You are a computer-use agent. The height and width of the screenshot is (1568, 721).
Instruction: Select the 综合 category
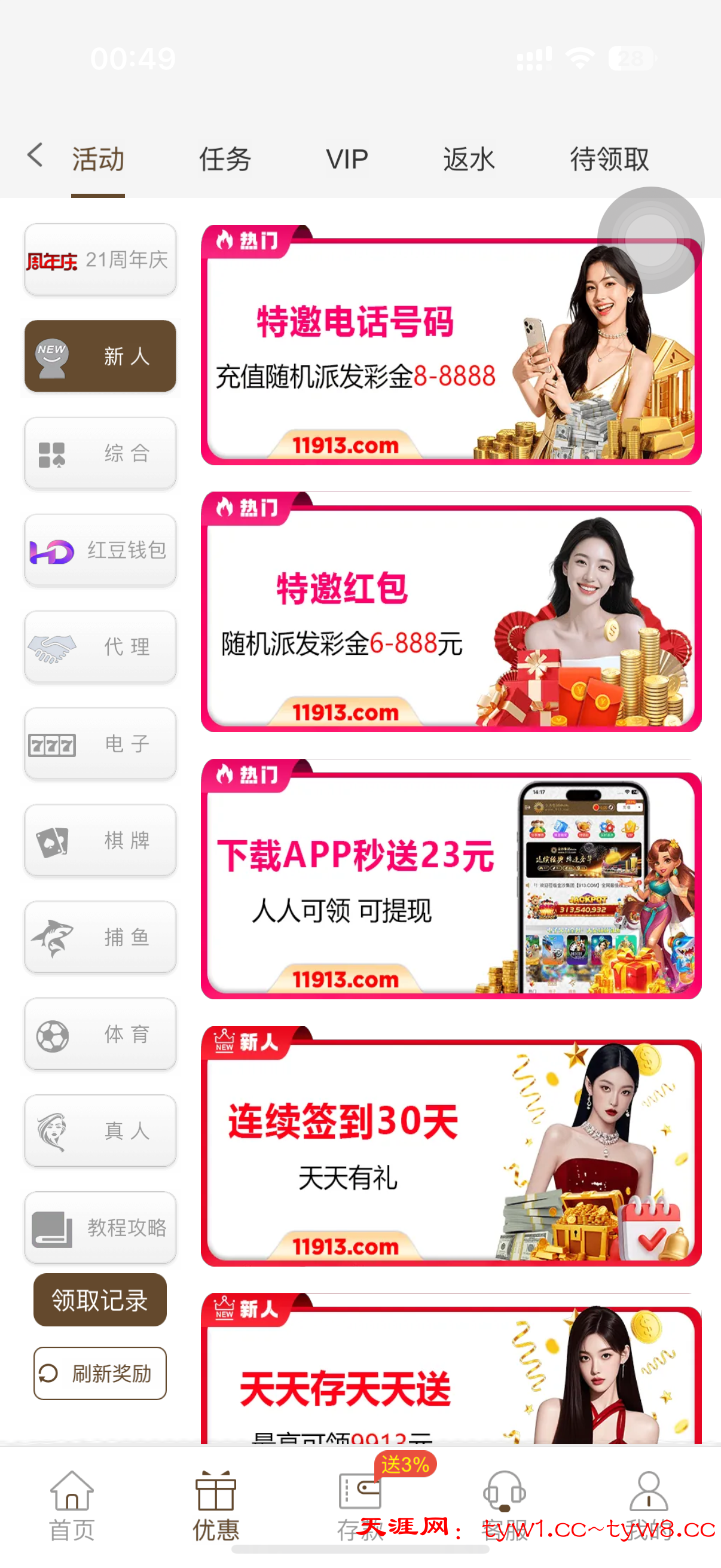[x=100, y=453]
